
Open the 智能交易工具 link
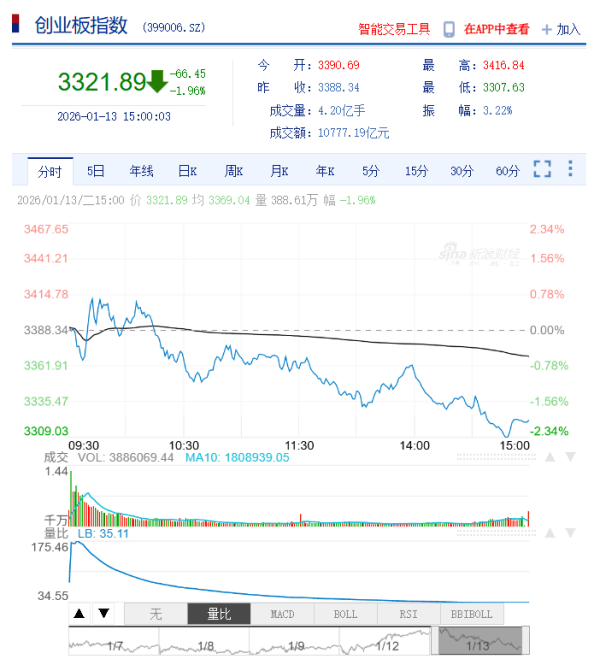[395, 30]
